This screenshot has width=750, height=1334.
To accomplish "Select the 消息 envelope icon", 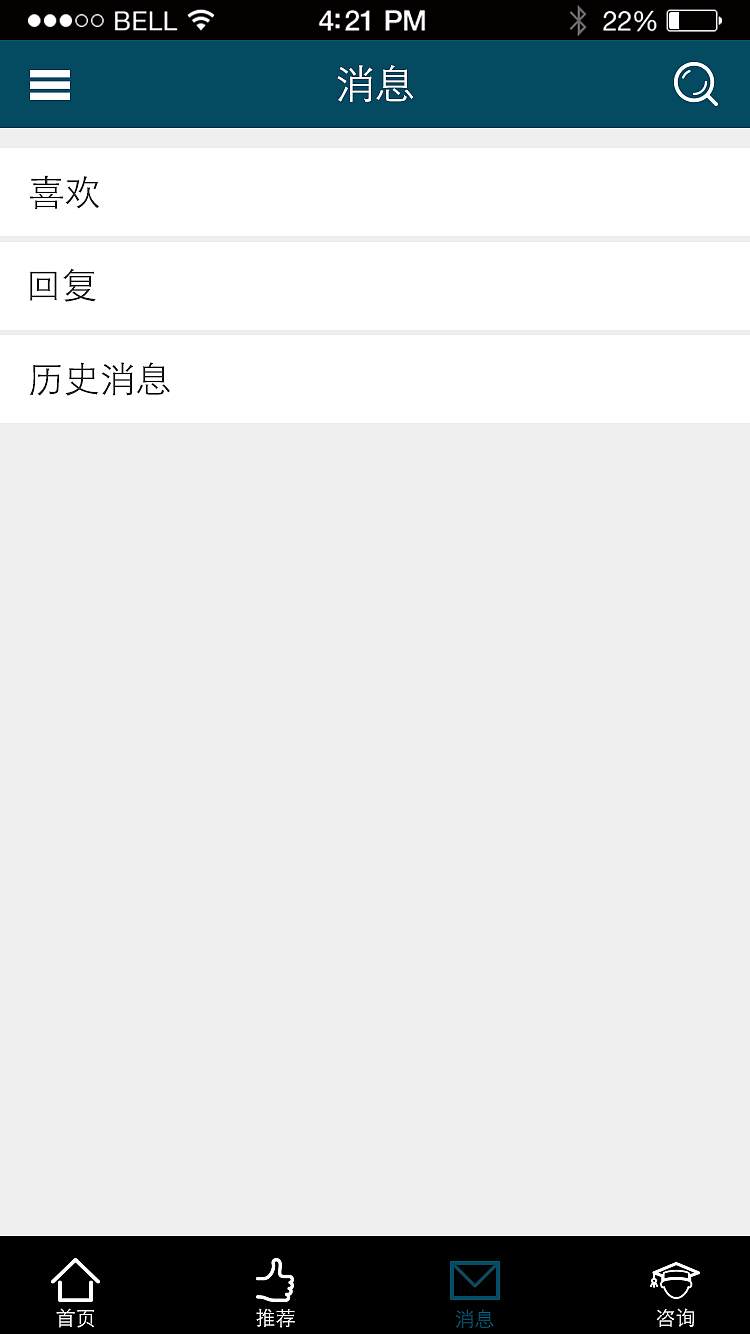I will click(x=474, y=1278).
